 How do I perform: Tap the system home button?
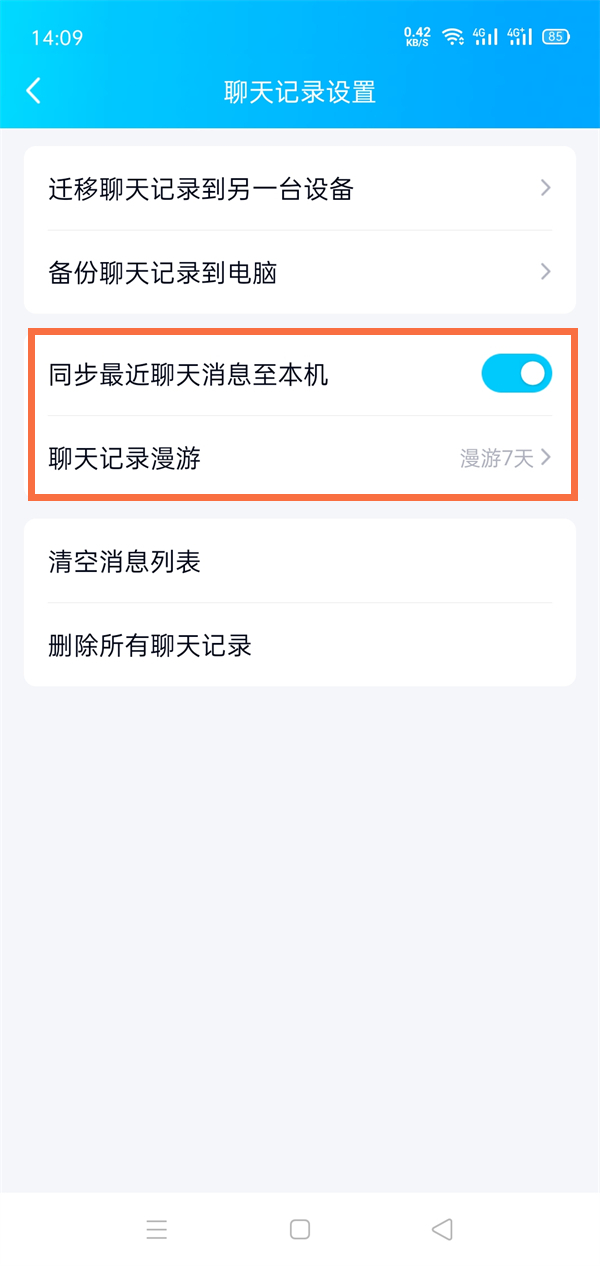(x=300, y=1229)
